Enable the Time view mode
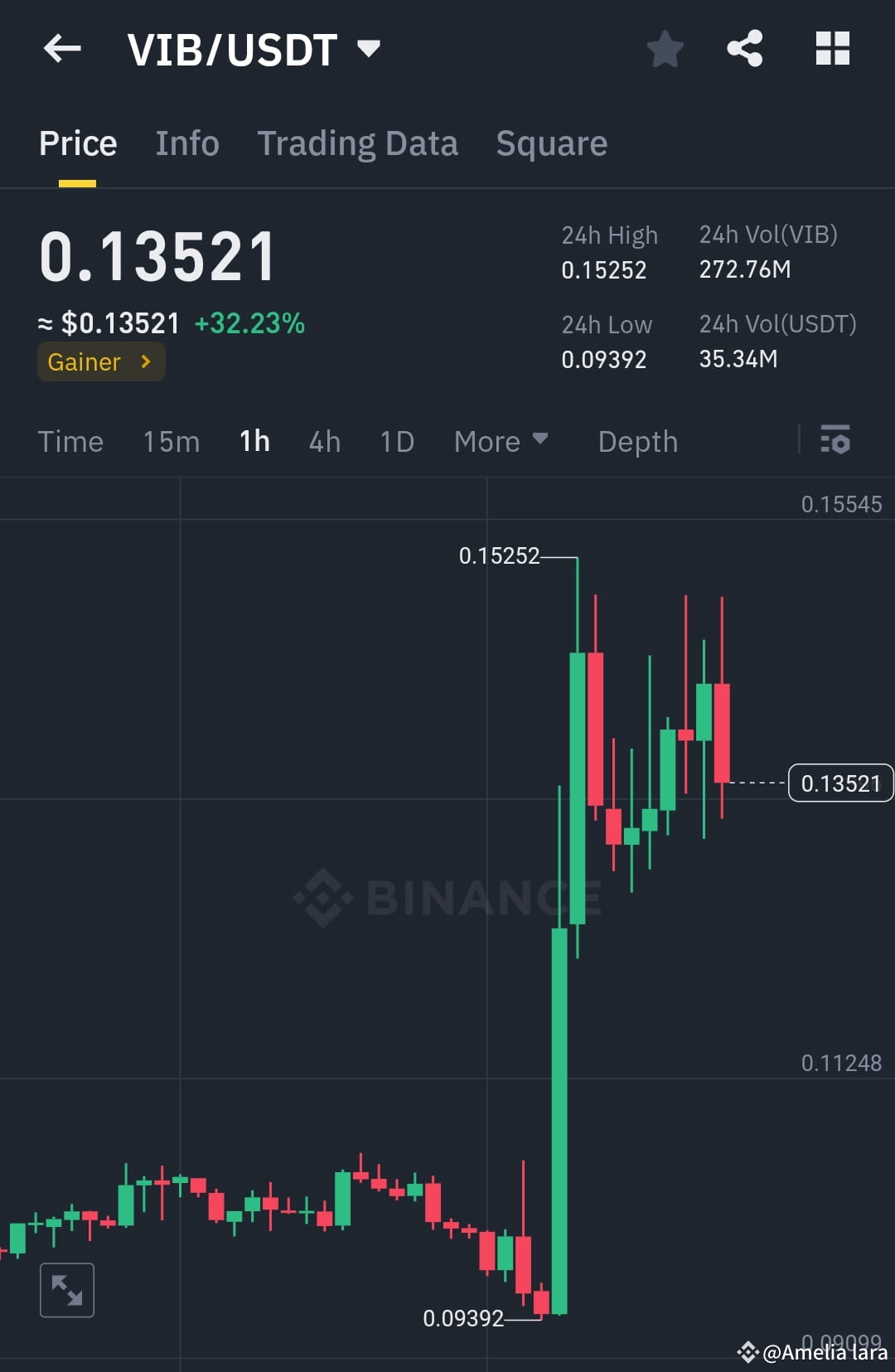 click(x=70, y=441)
